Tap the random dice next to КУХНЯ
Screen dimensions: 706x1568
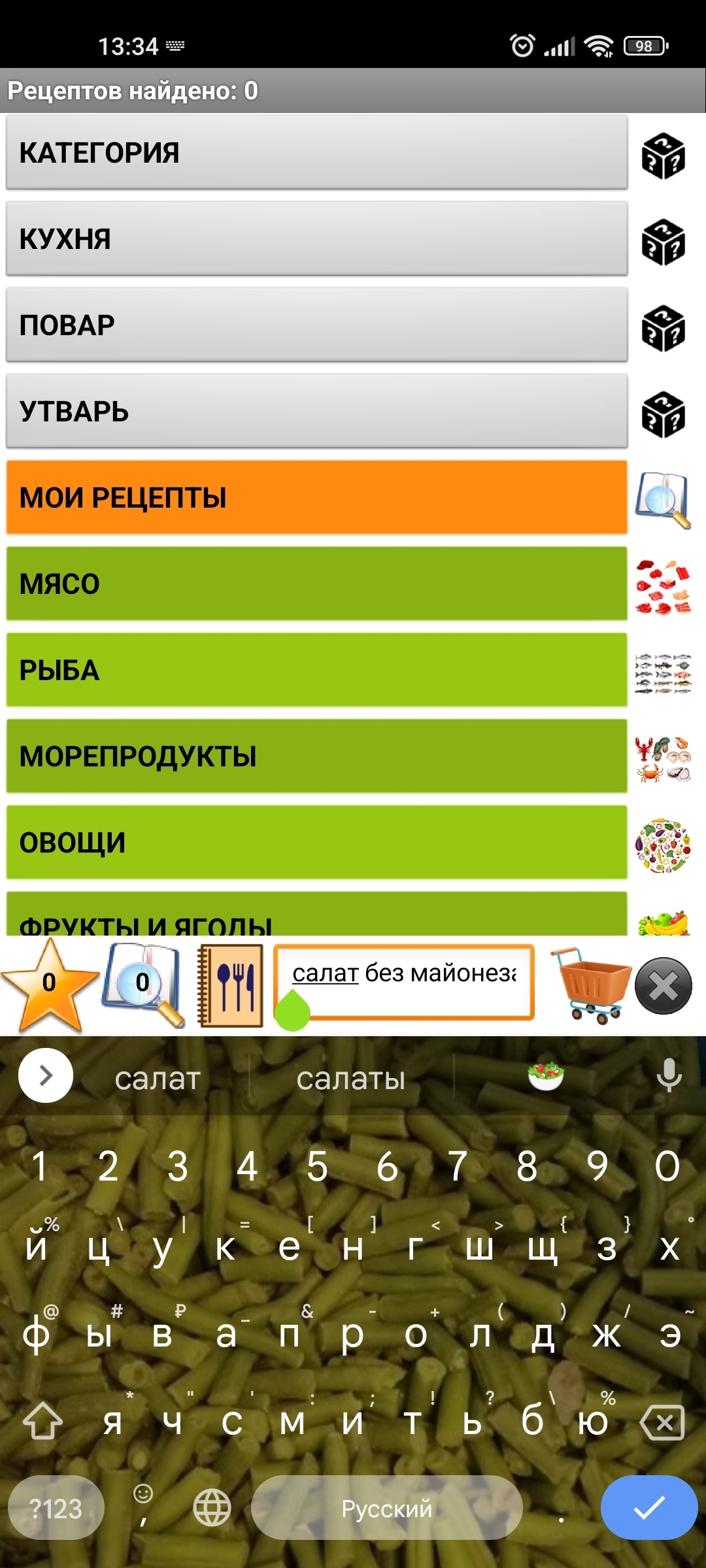(664, 241)
